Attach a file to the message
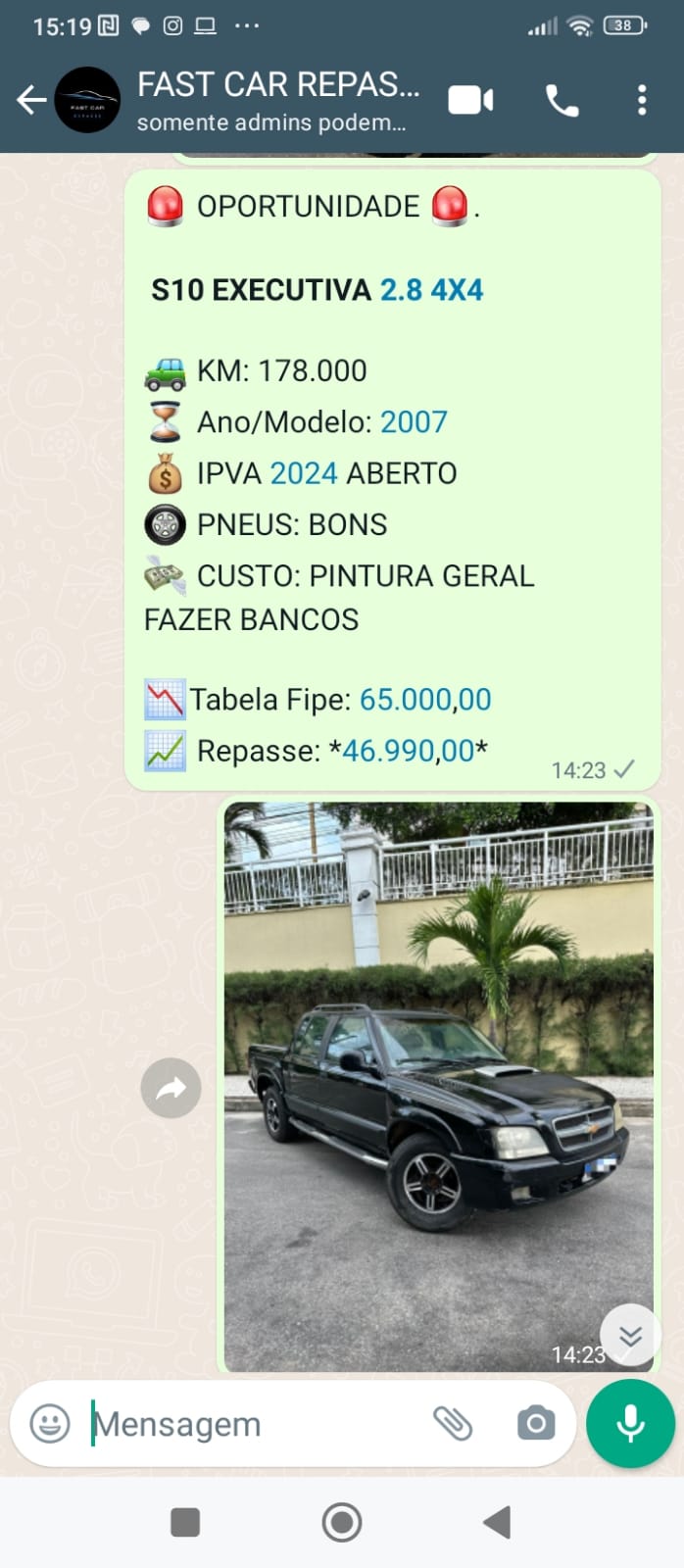 click(453, 1423)
